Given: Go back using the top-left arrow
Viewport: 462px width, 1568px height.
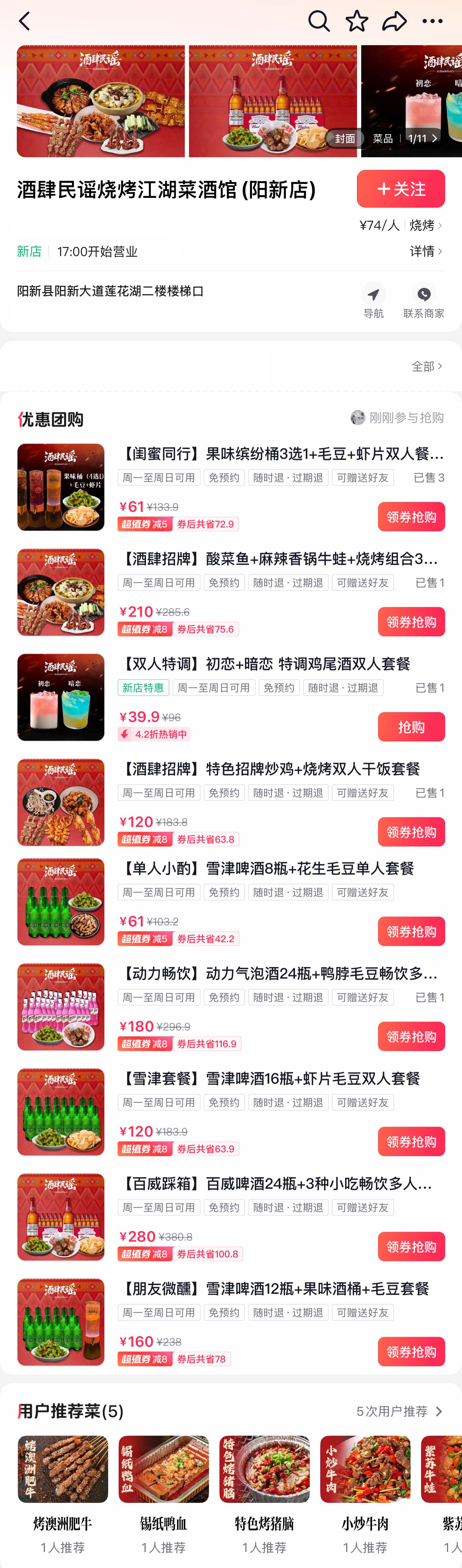Looking at the screenshot, I should point(25,22).
